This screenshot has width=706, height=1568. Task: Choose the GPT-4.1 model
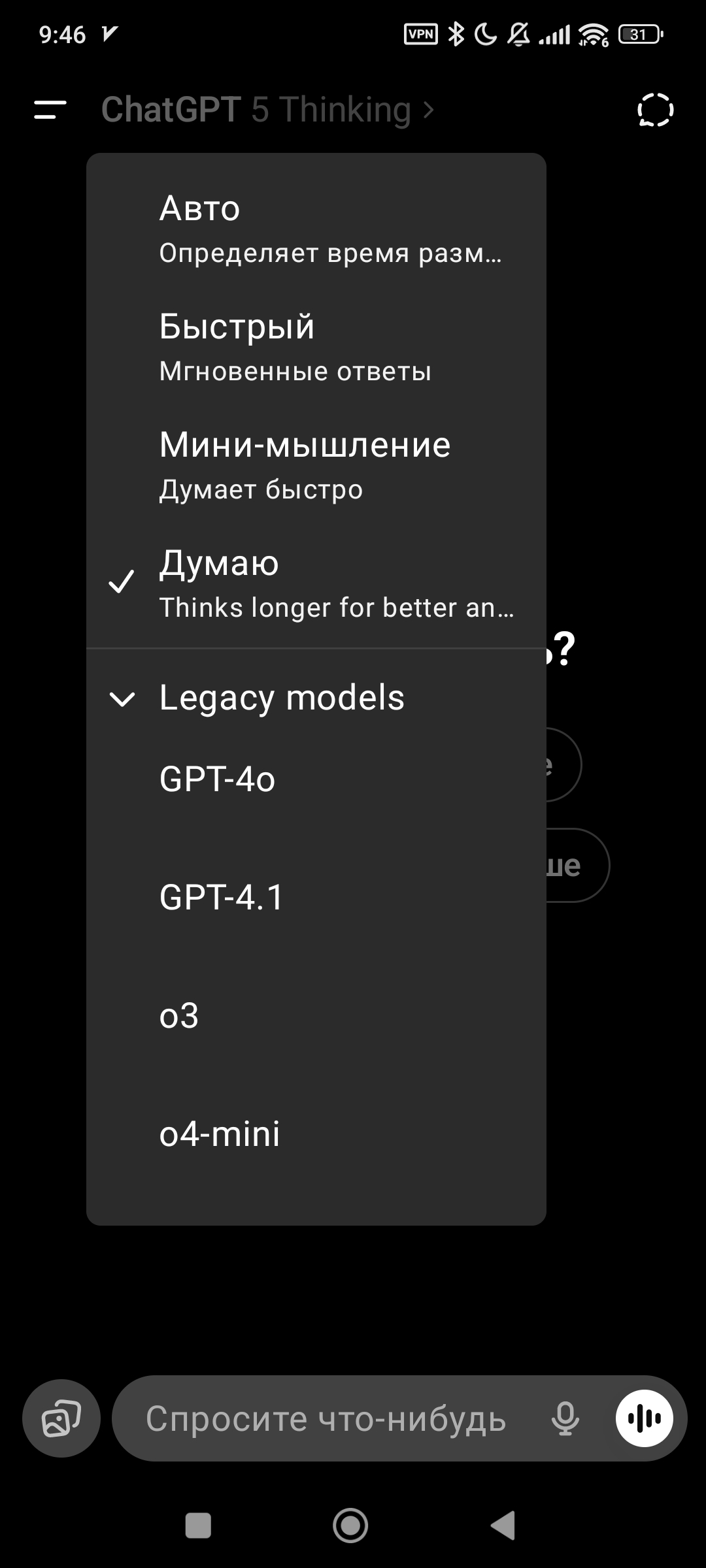tap(316, 897)
